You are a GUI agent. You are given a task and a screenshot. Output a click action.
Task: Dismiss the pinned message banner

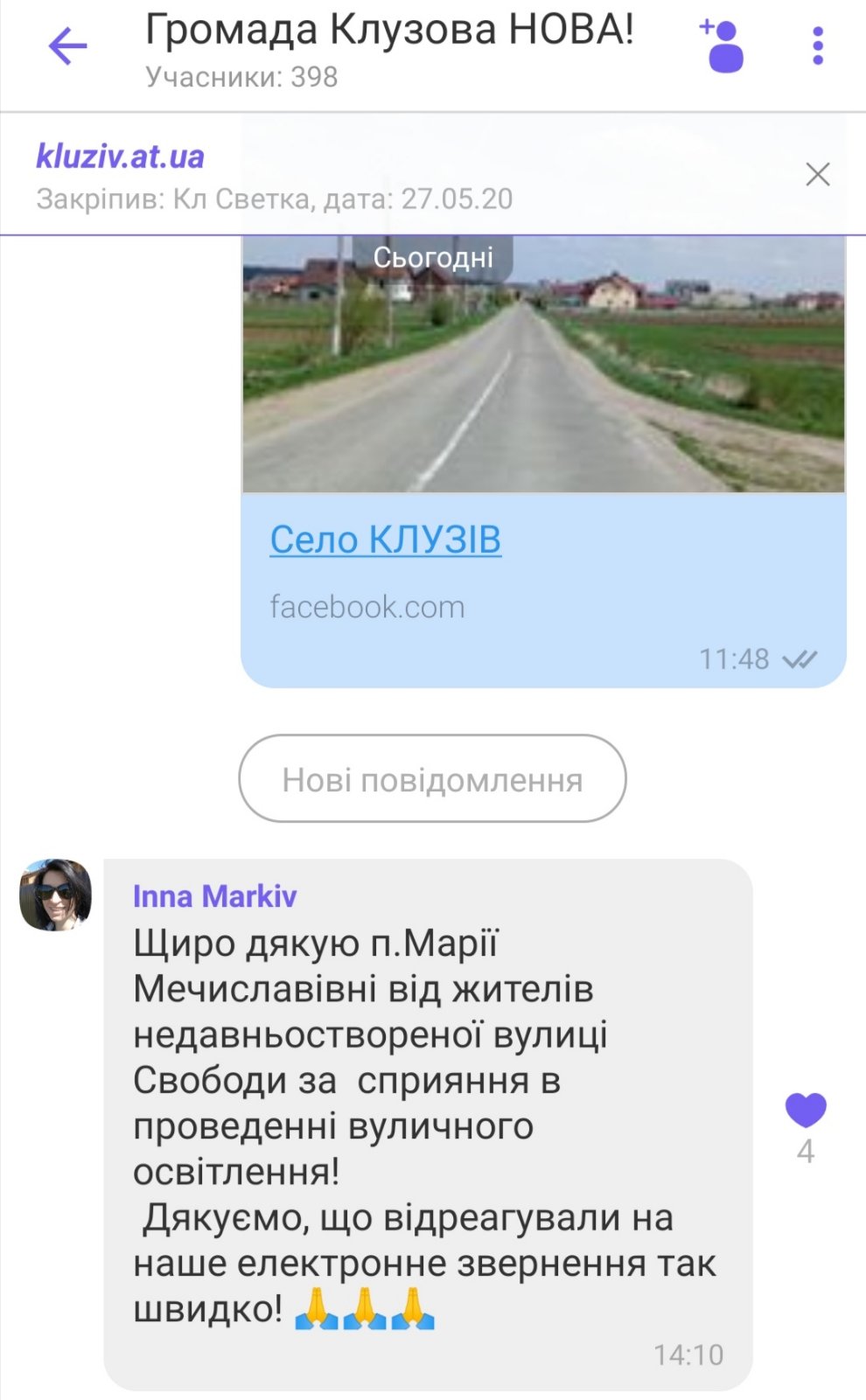(x=817, y=175)
